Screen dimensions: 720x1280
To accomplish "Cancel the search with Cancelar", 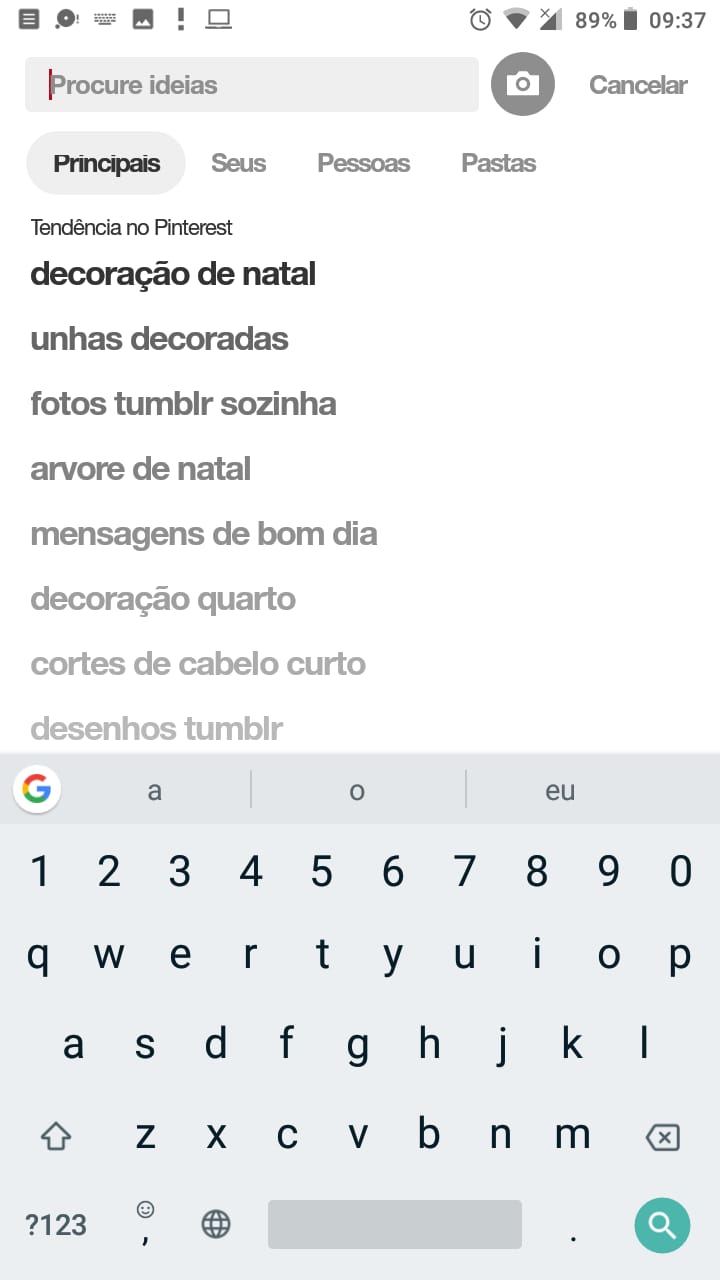I will 638,85.
